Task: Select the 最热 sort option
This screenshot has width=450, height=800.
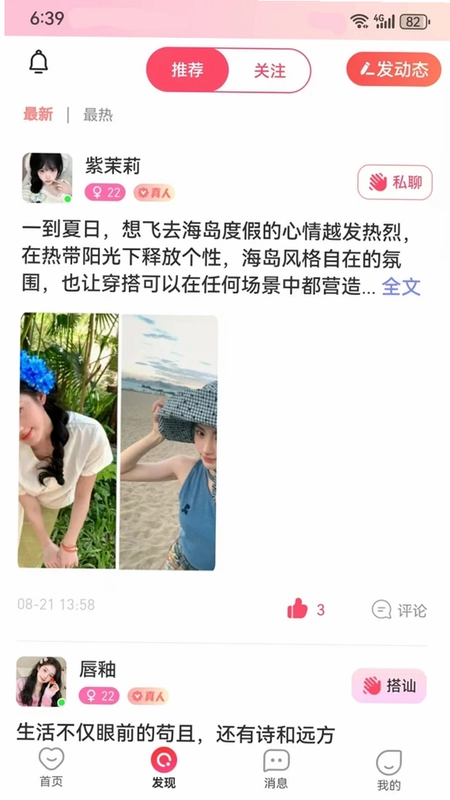Action: pyautogui.click(x=98, y=115)
